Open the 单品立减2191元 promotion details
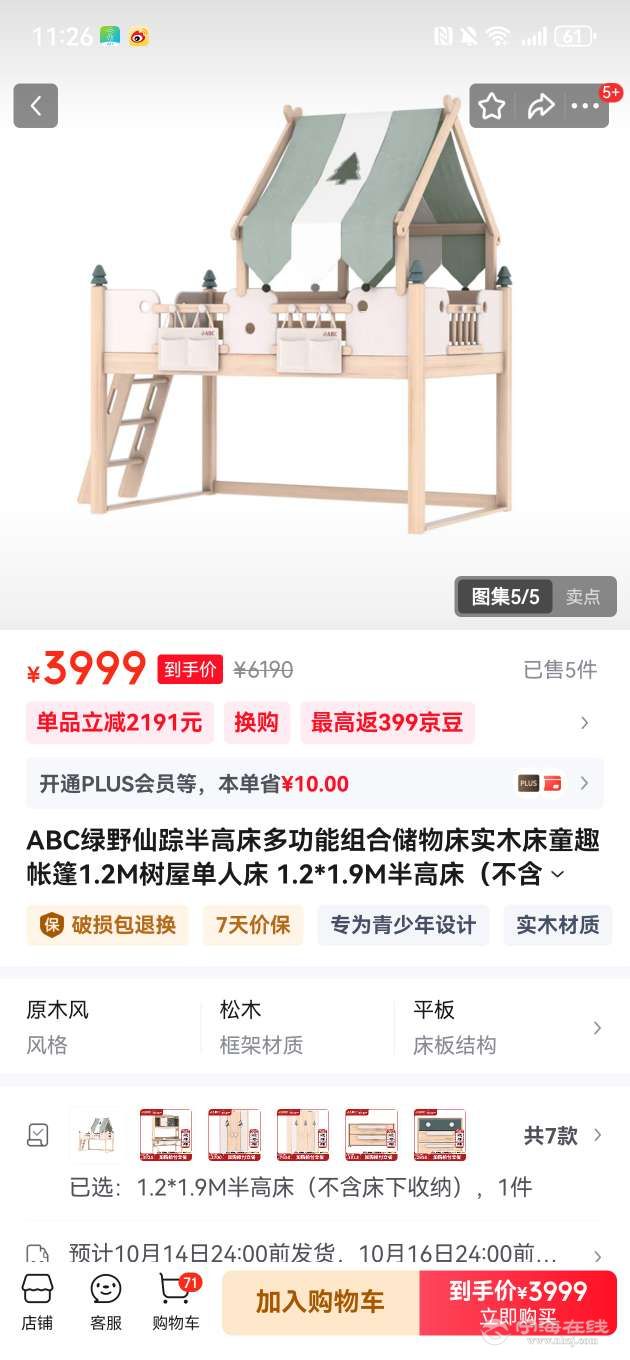Screen dimensions: 630x1360 pos(120,723)
